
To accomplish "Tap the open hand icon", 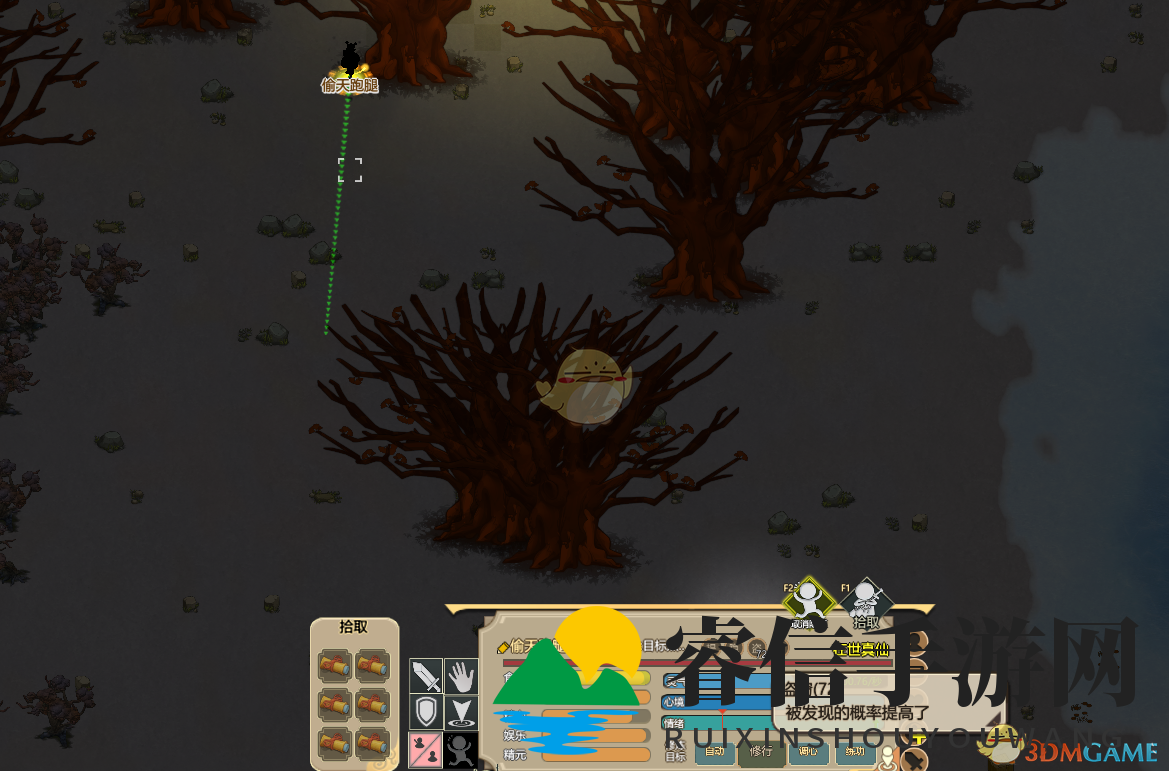I will [461, 676].
